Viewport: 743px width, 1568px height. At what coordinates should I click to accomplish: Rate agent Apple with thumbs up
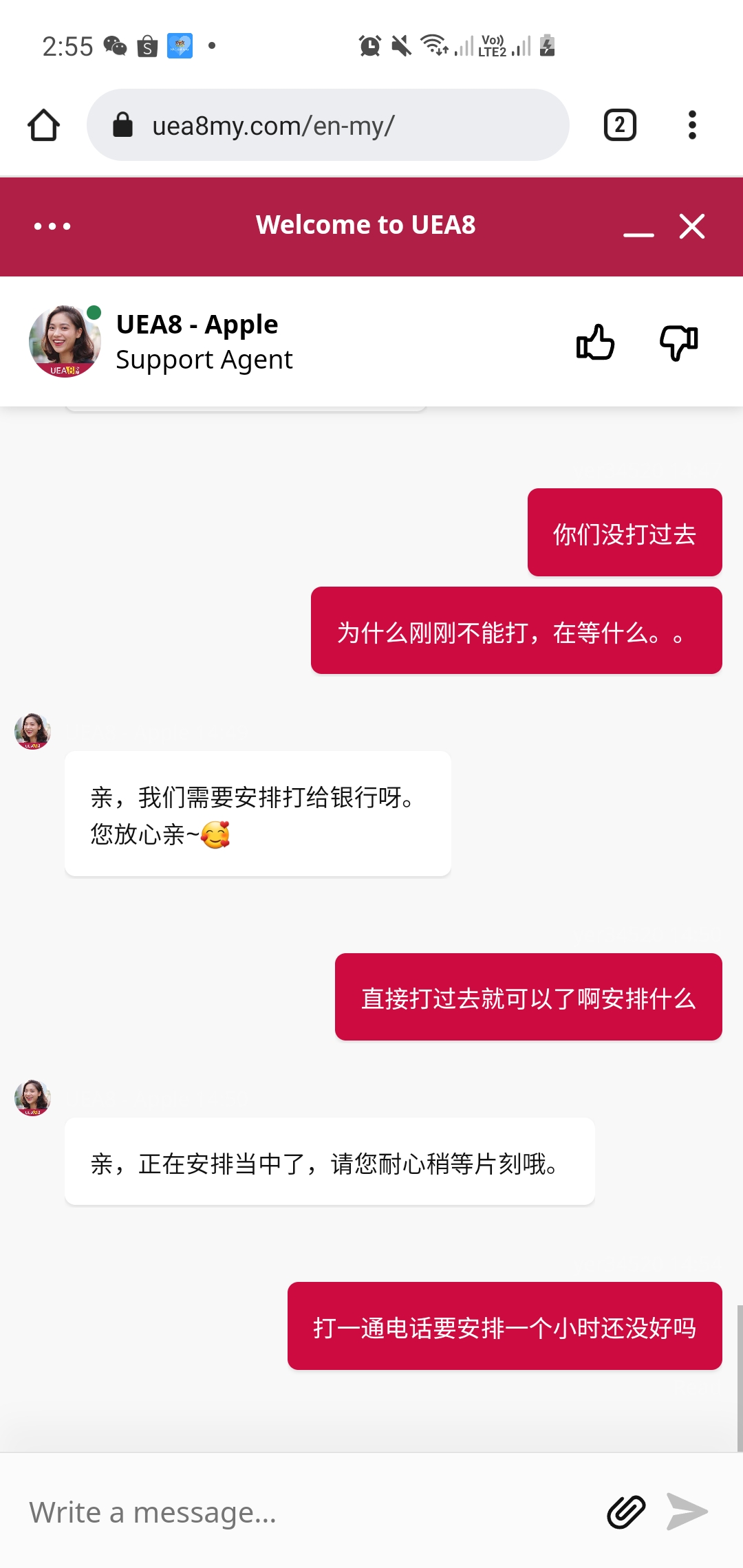pos(595,342)
